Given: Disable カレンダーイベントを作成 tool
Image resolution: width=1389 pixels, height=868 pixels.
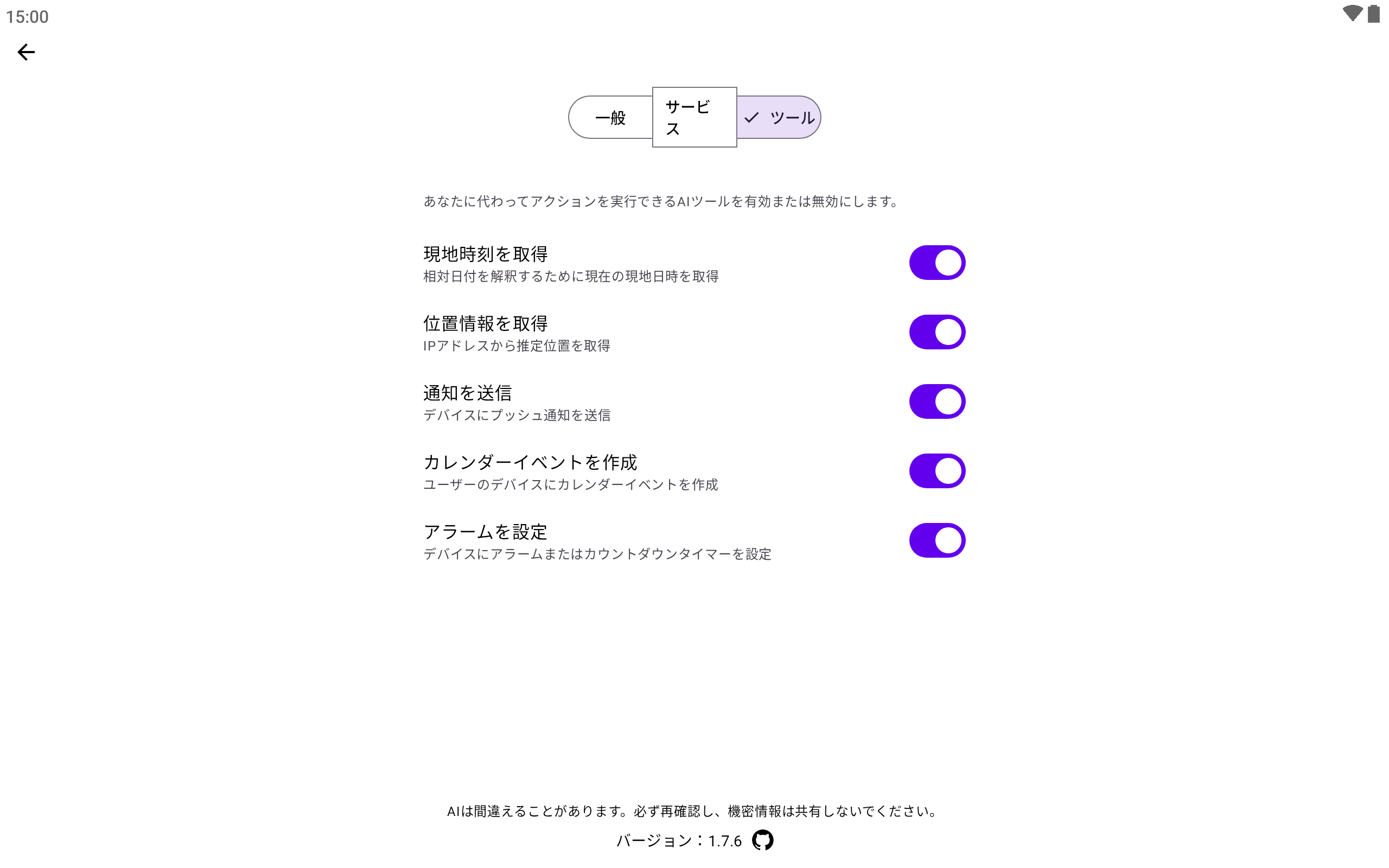Looking at the screenshot, I should [x=936, y=471].
